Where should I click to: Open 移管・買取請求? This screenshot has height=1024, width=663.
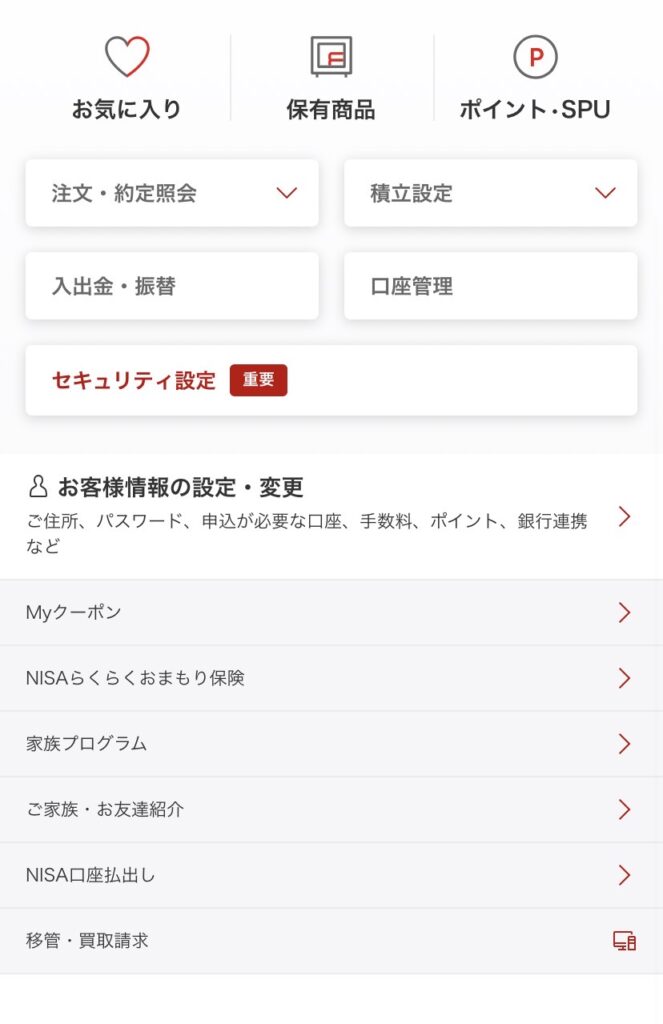[x=331, y=941]
